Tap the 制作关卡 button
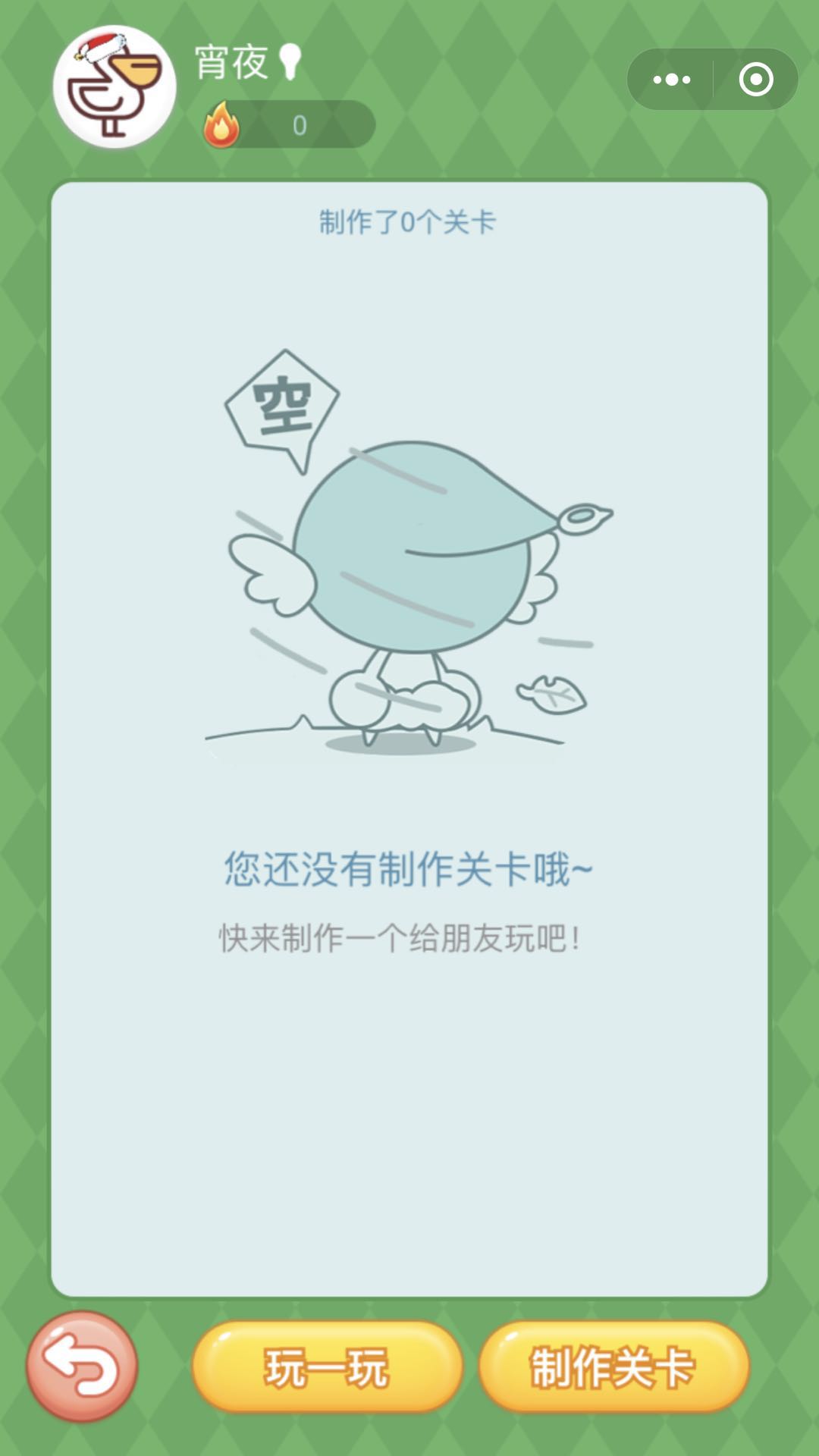This screenshot has height=1456, width=819. tap(613, 1367)
